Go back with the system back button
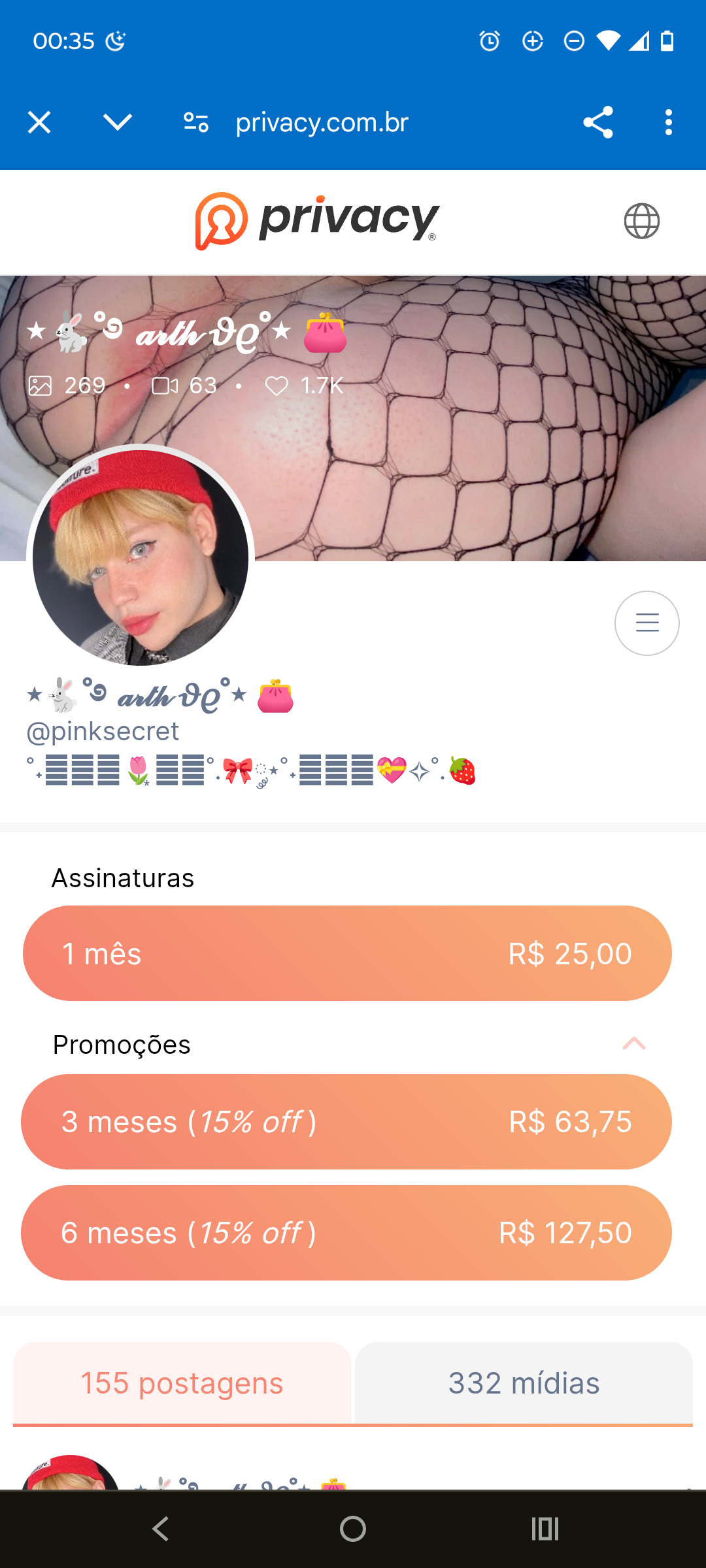 point(161,1529)
